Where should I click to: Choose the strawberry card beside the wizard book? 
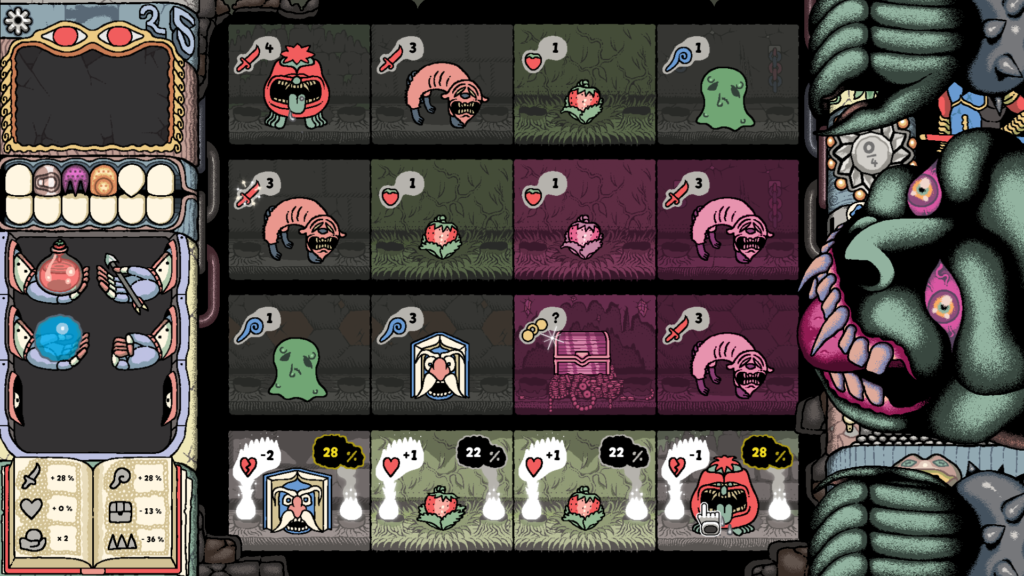point(441,489)
